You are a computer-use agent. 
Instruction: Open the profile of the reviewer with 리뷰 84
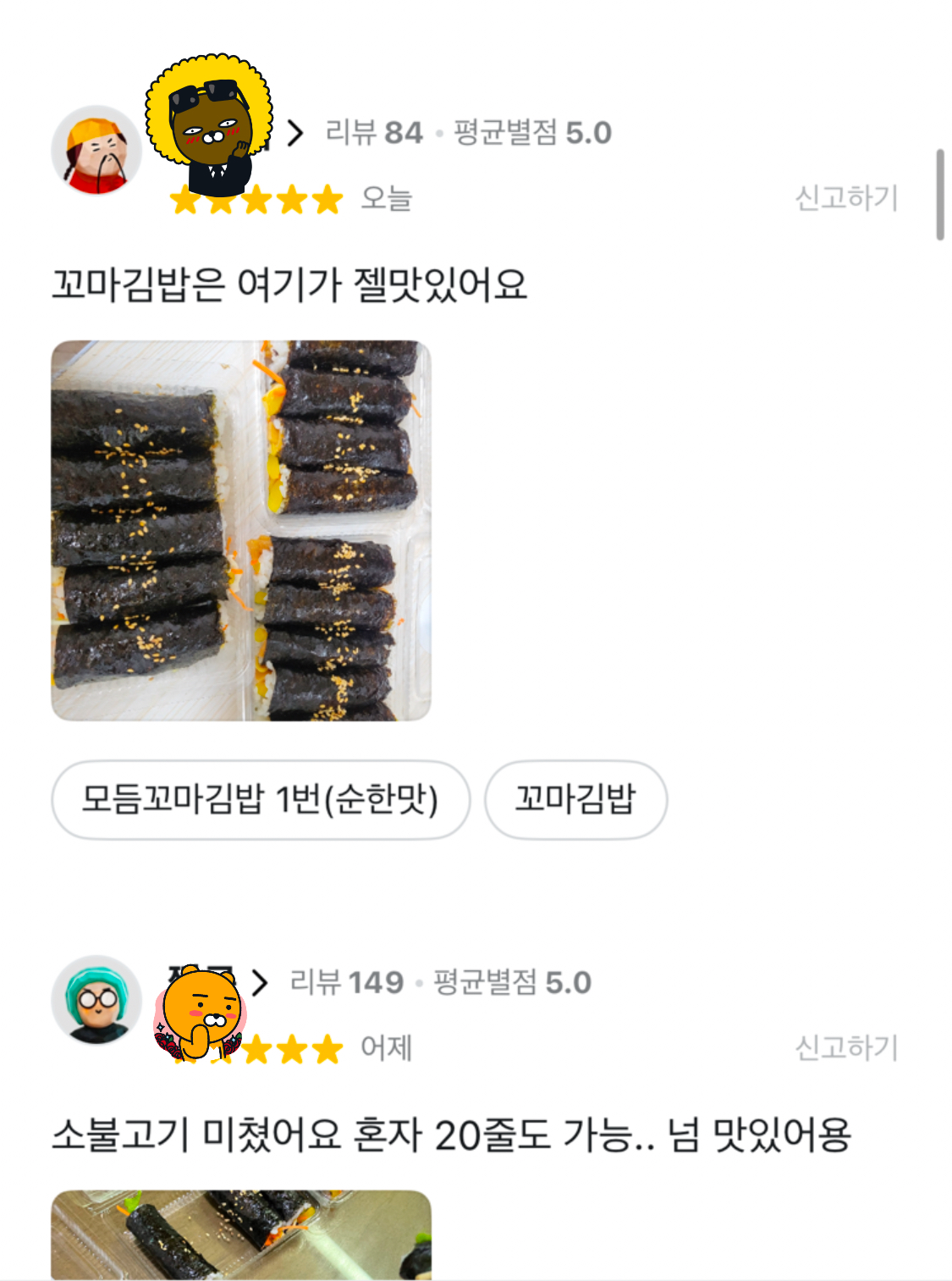[x=294, y=134]
